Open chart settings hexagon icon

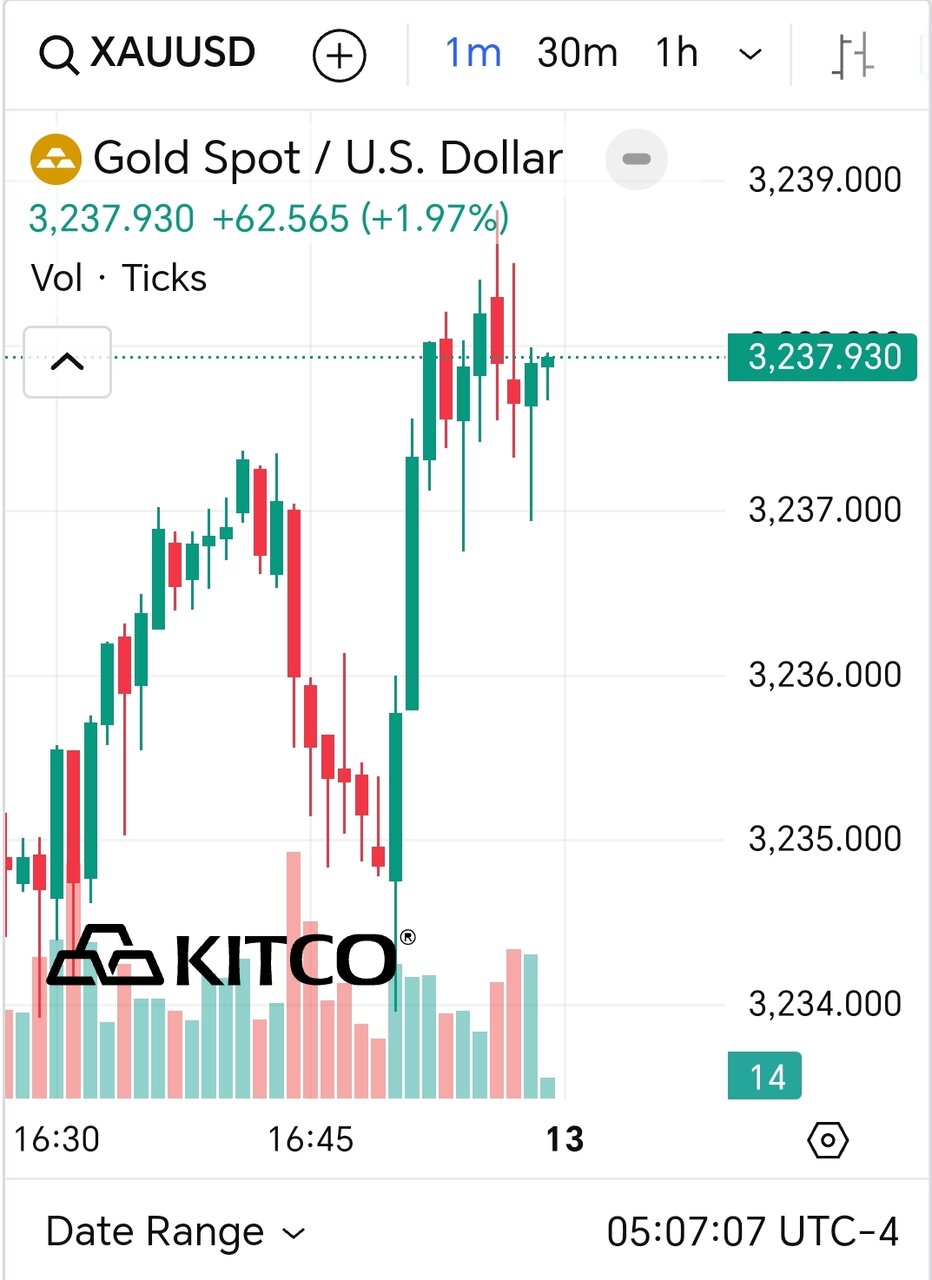[x=828, y=1140]
